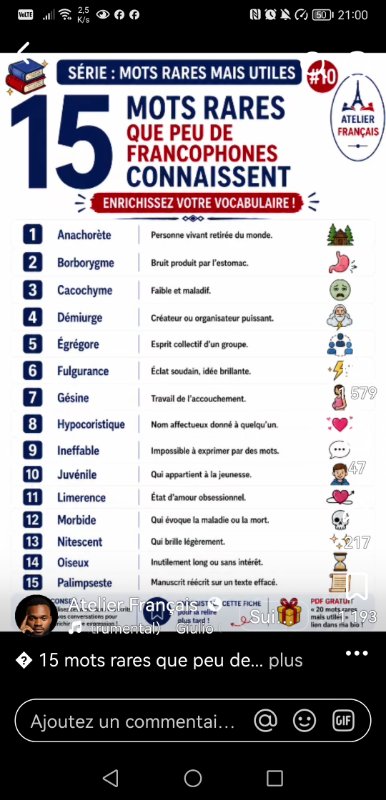Go to the home screen via system bar

193,778
